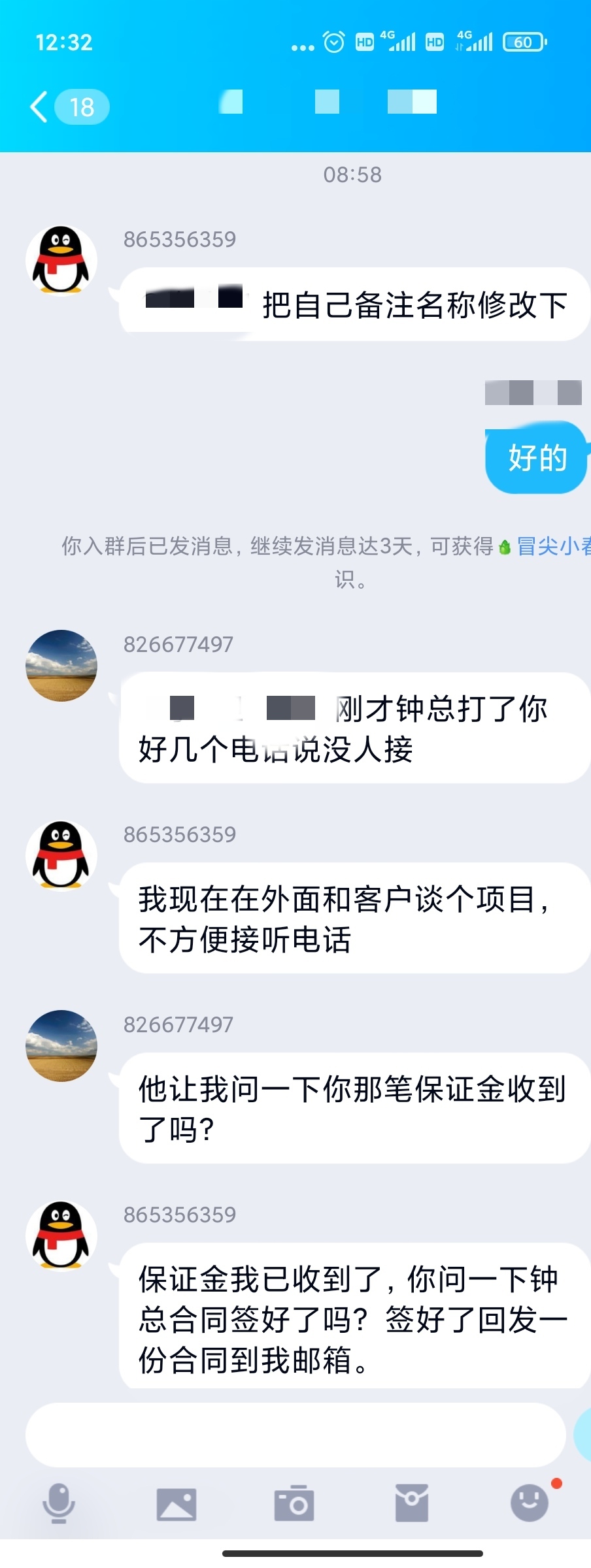Go back to the message list
Screen dimensions: 591x1568
[x=41, y=106]
